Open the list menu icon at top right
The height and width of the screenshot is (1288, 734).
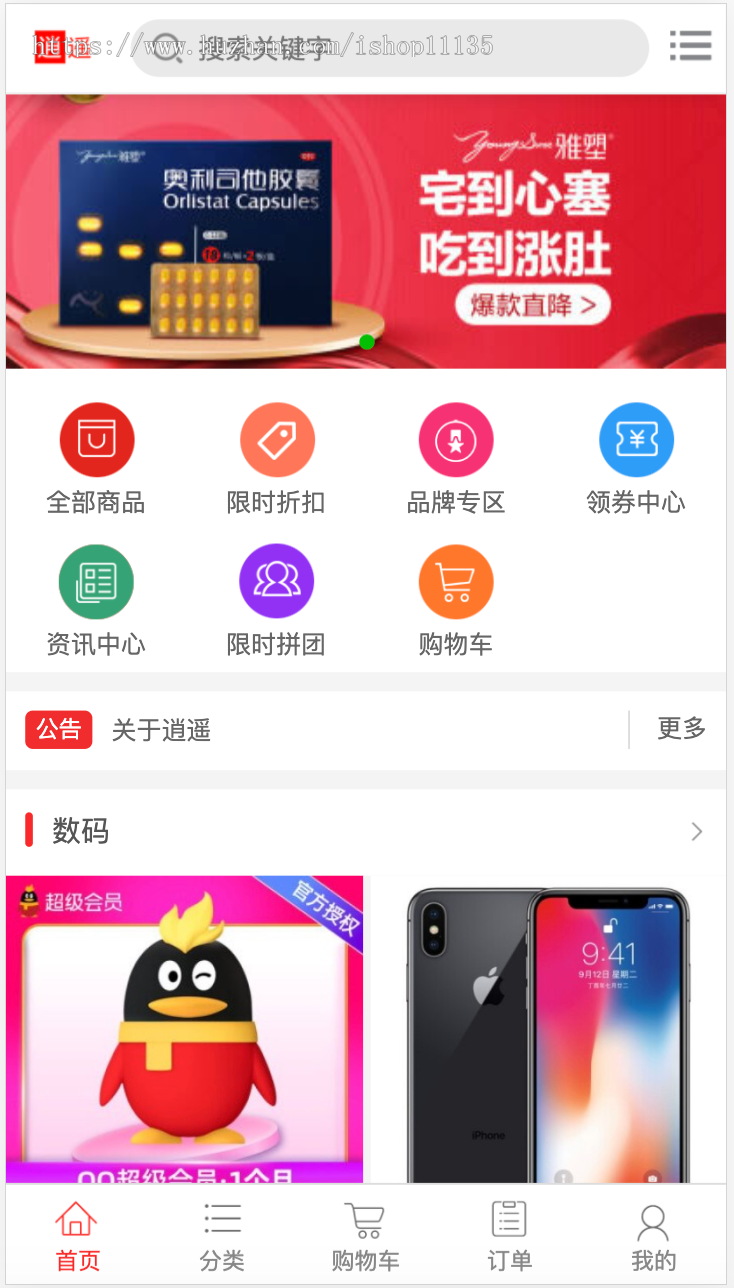[x=690, y=46]
